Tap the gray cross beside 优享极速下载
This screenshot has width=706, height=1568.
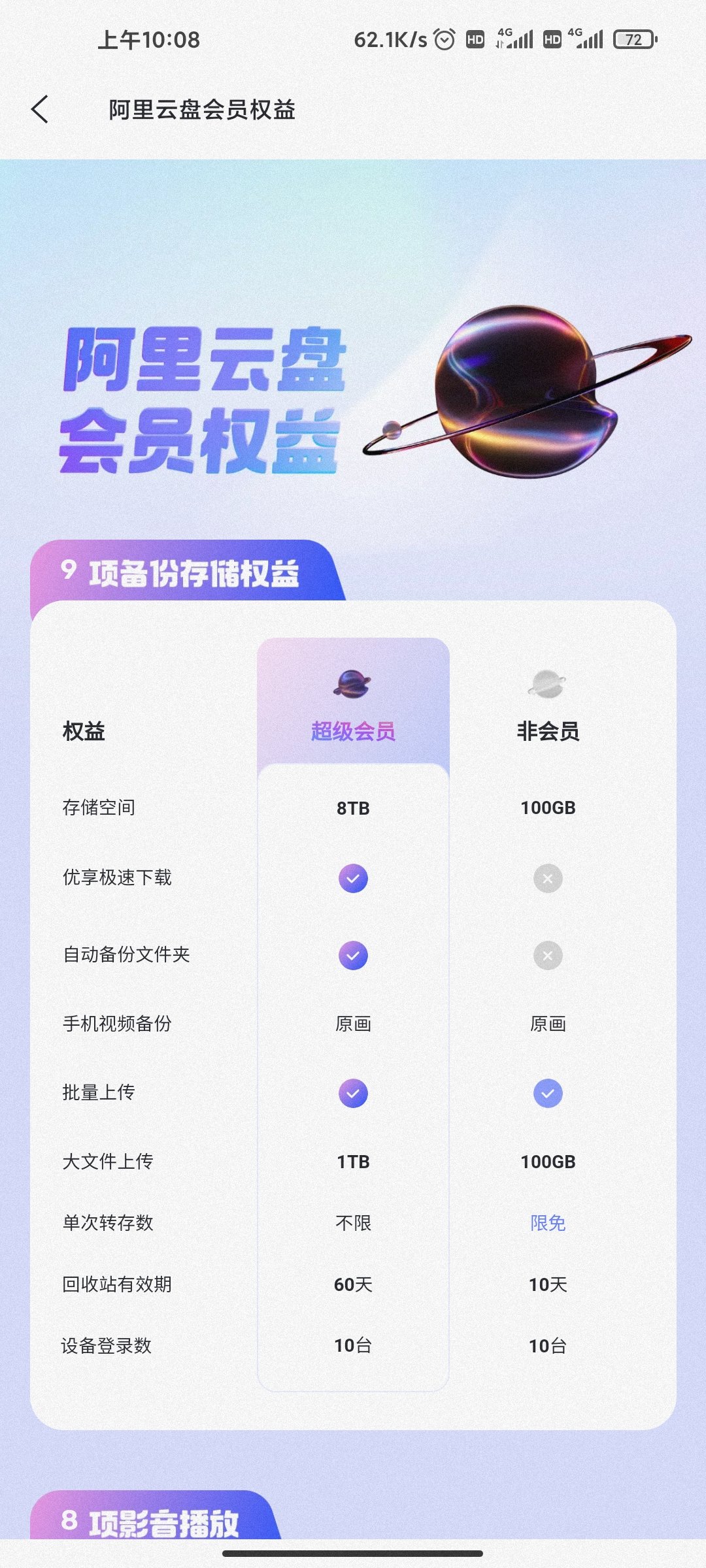pos(548,878)
